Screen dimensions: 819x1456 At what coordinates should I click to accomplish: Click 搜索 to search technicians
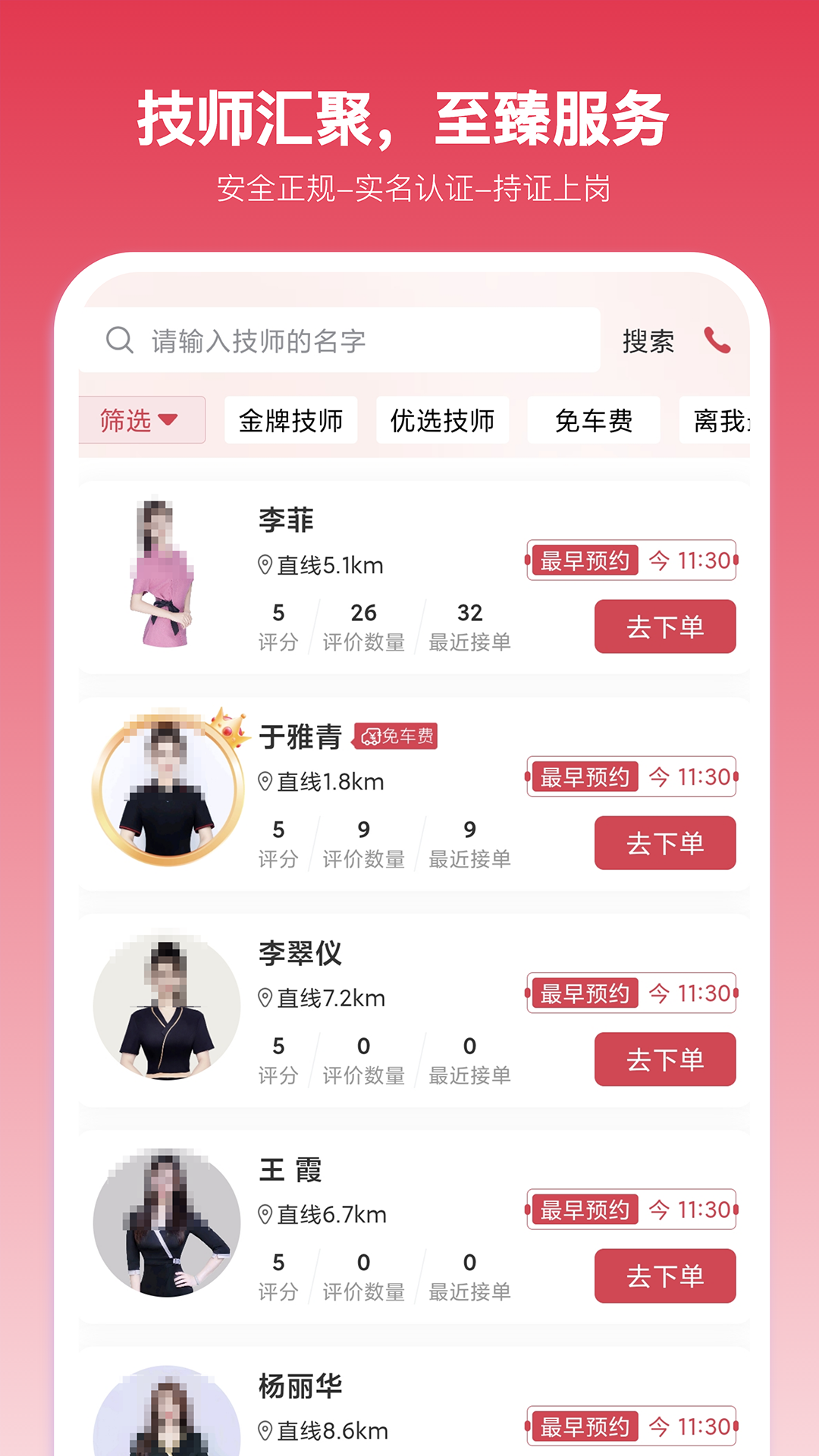tap(650, 342)
